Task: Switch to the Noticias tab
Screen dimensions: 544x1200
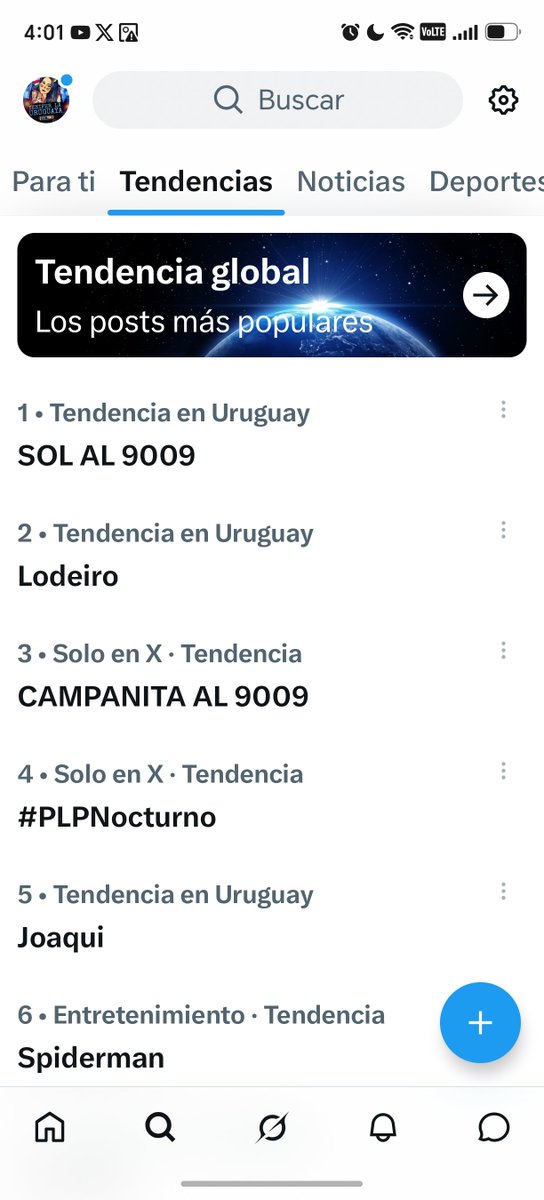Action: (351, 181)
